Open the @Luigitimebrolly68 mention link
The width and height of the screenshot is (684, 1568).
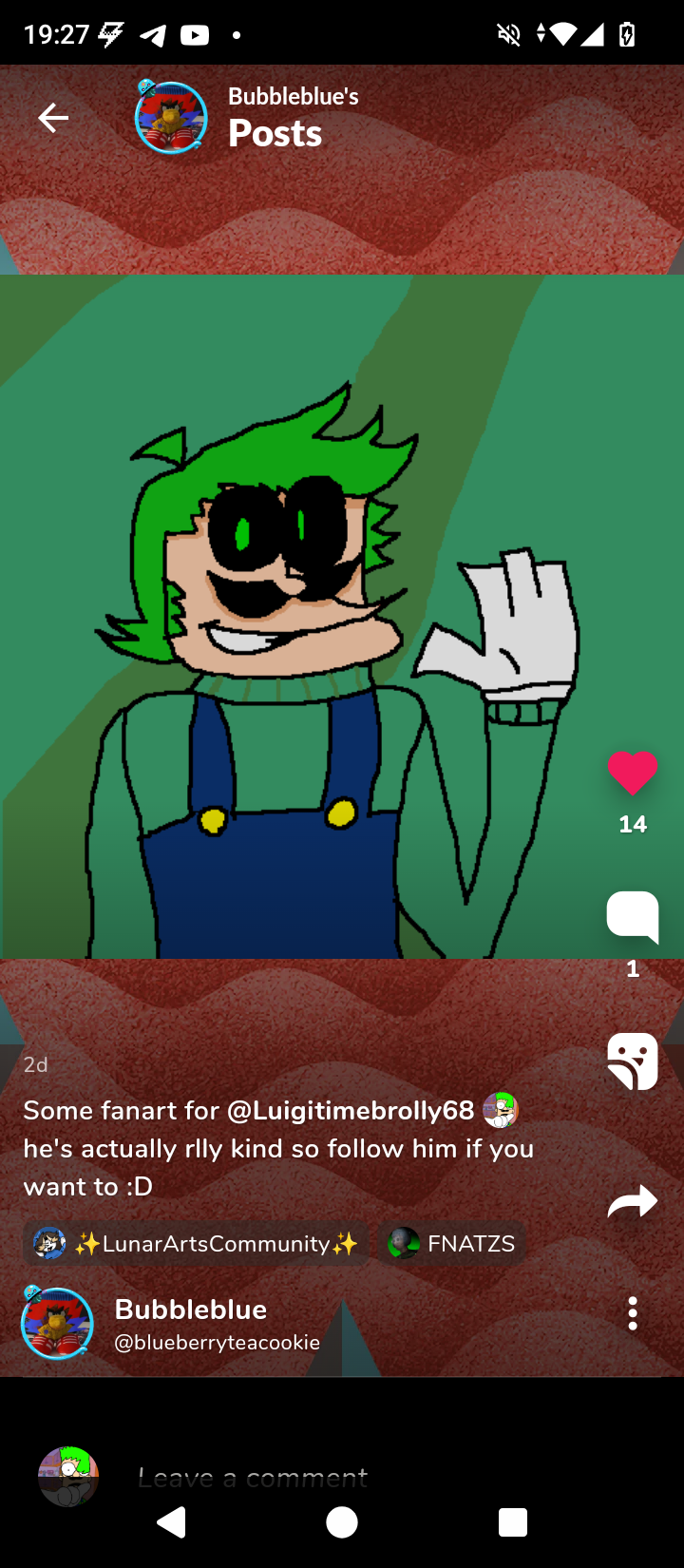tap(351, 1110)
